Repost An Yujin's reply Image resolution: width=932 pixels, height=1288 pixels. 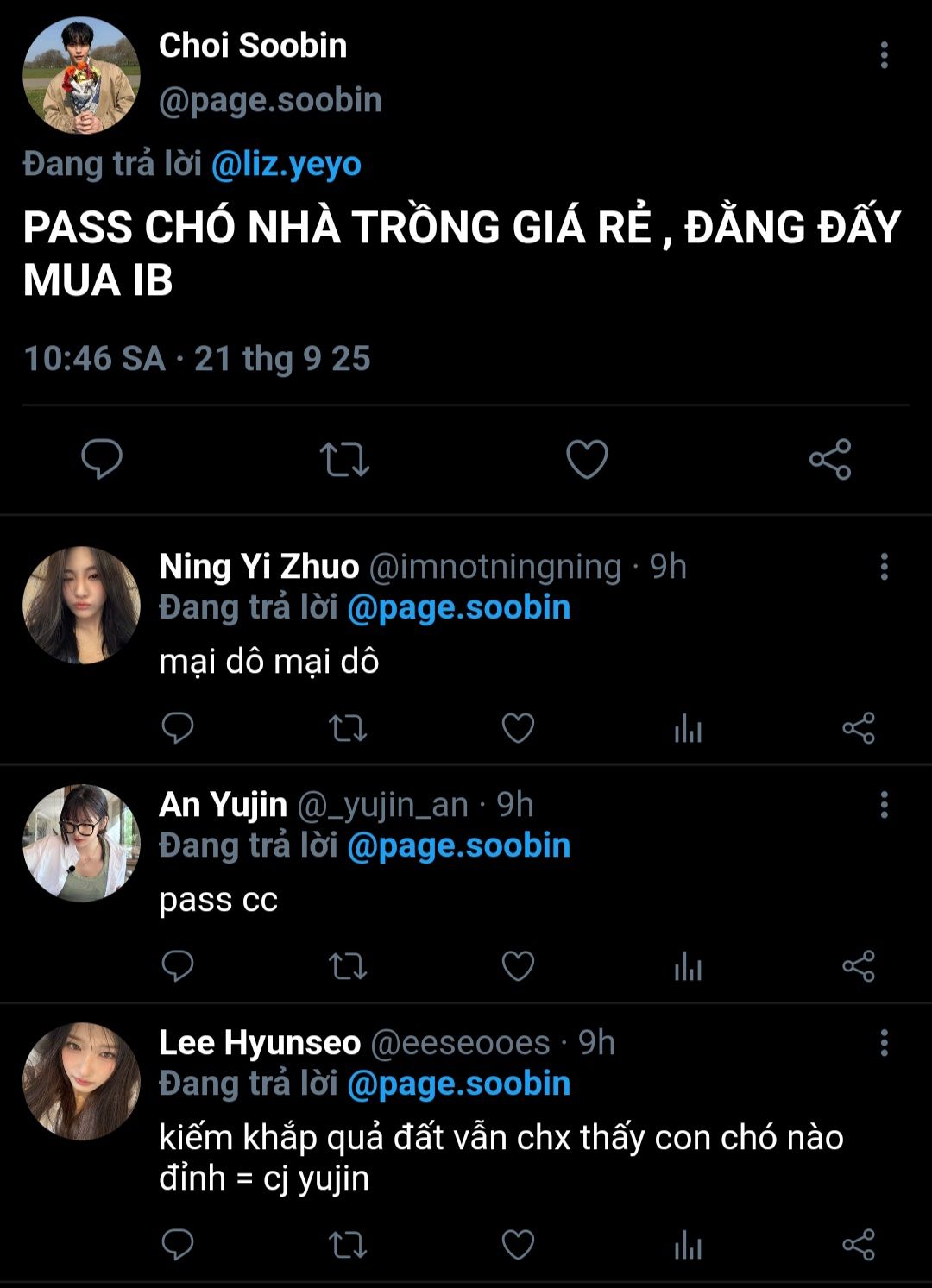click(348, 966)
